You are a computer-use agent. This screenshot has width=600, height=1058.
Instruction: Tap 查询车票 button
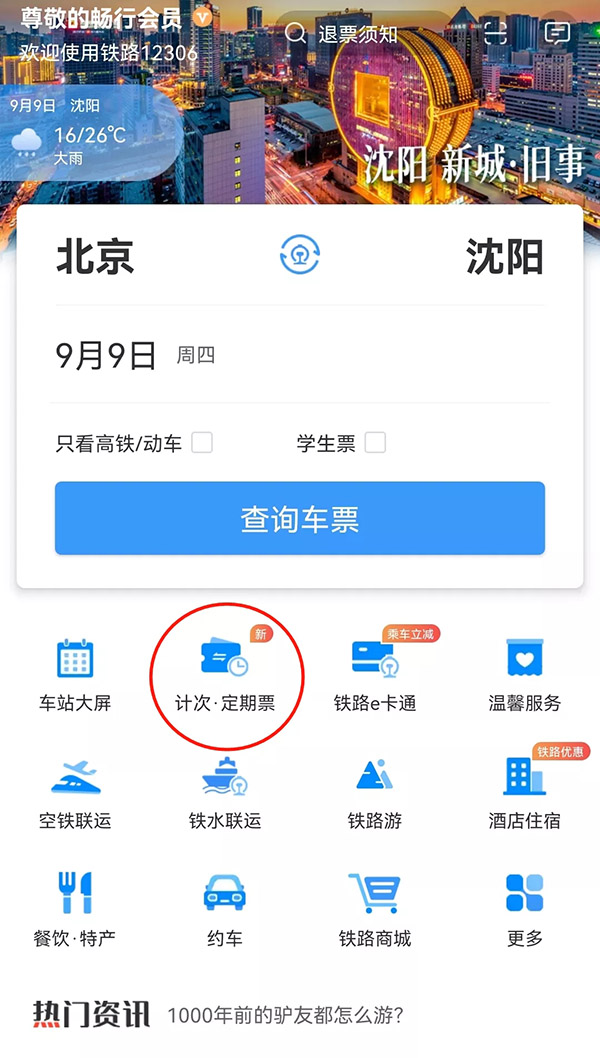click(300, 519)
